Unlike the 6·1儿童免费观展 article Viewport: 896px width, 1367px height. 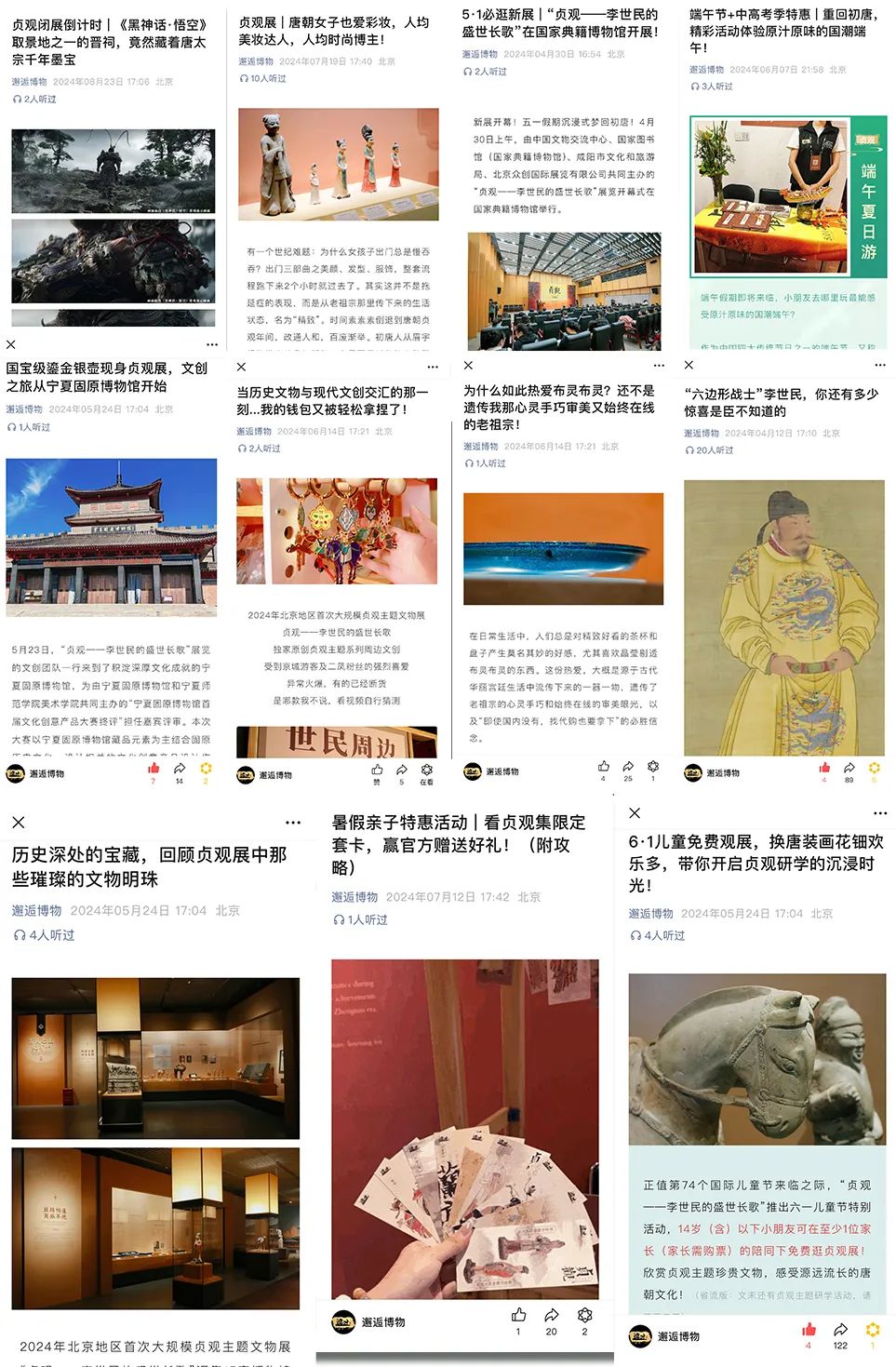[x=809, y=1329]
